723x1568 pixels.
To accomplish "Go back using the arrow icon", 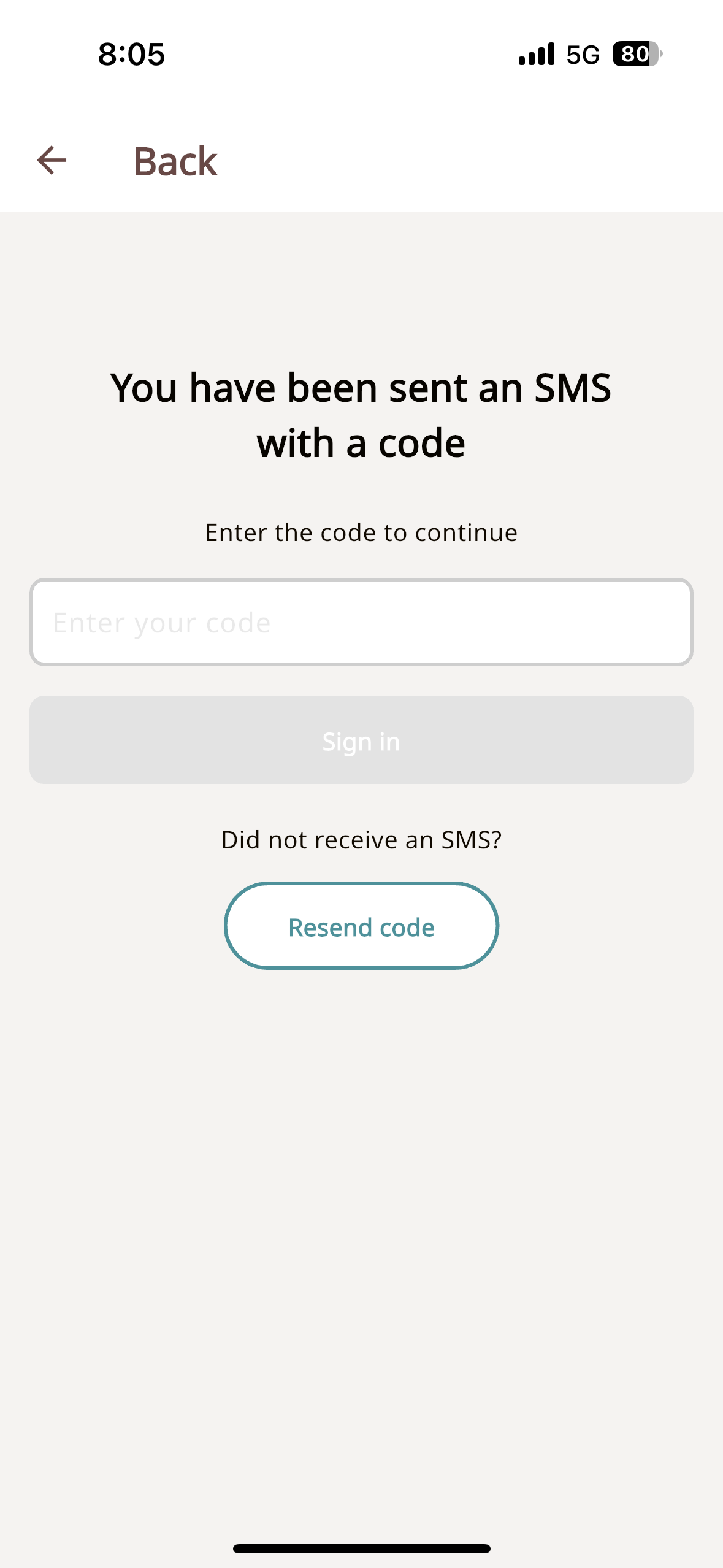I will pos(52,161).
